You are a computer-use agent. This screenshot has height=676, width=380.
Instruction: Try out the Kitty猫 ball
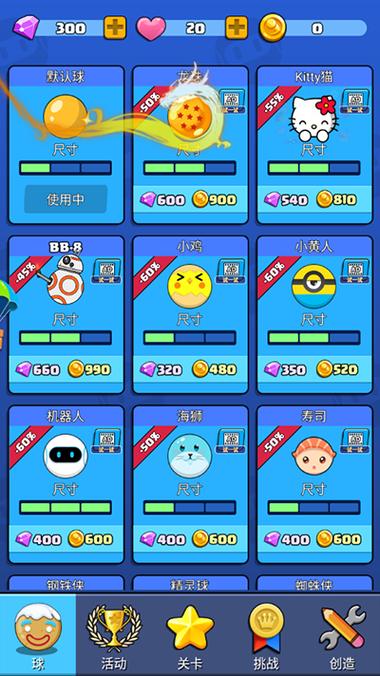[x=356, y=101]
